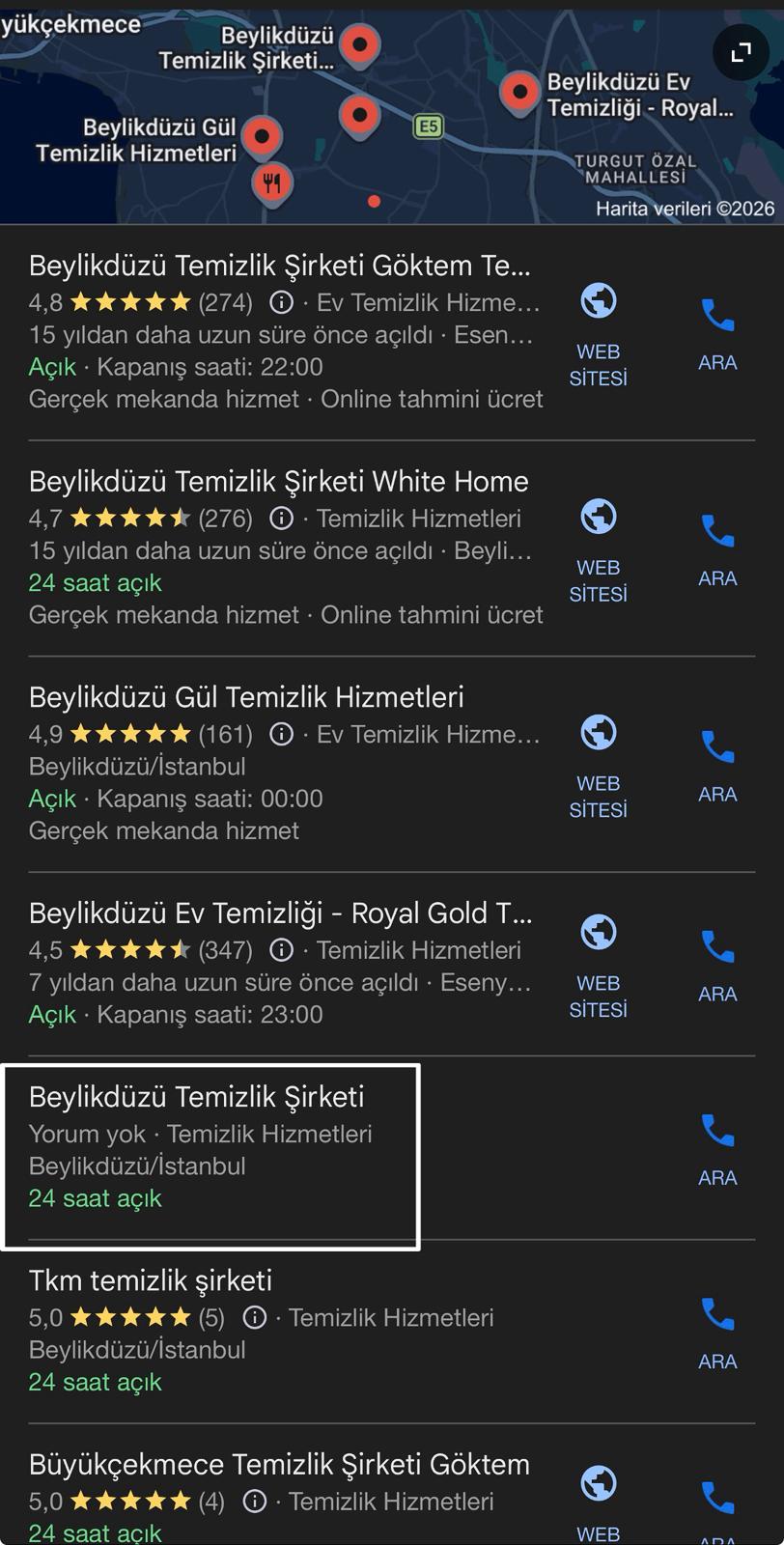Image resolution: width=784 pixels, height=1545 pixels.
Task: Call Beylikdüzü Temizlik Şirketi Göktem
Action: tap(717, 333)
